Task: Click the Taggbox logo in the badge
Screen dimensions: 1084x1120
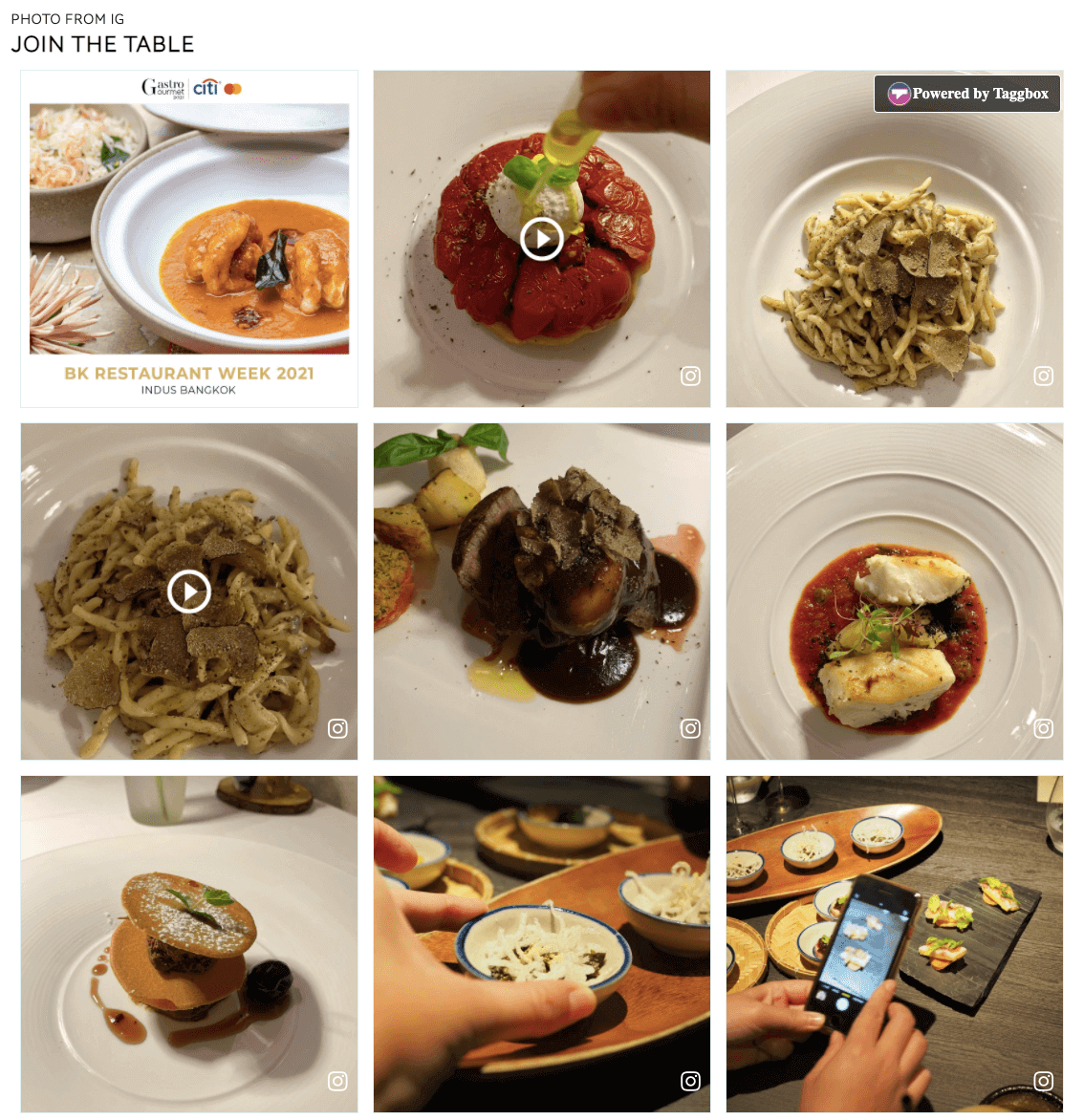Action: (x=899, y=93)
